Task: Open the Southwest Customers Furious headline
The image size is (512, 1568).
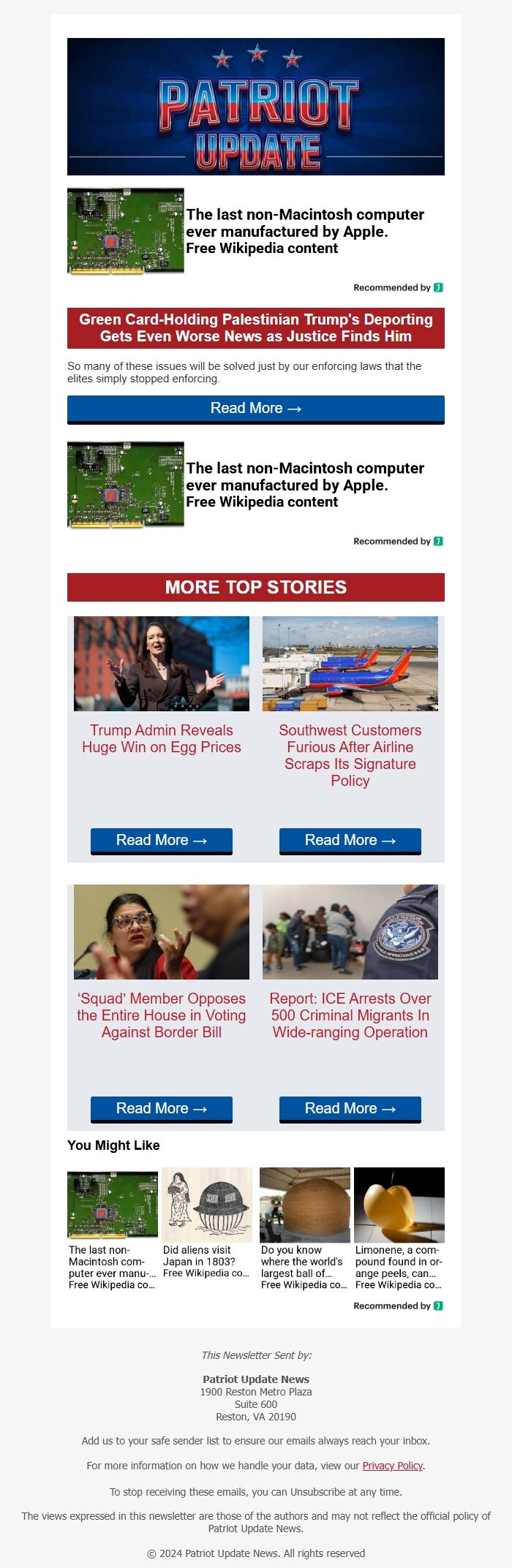Action: 350,755
